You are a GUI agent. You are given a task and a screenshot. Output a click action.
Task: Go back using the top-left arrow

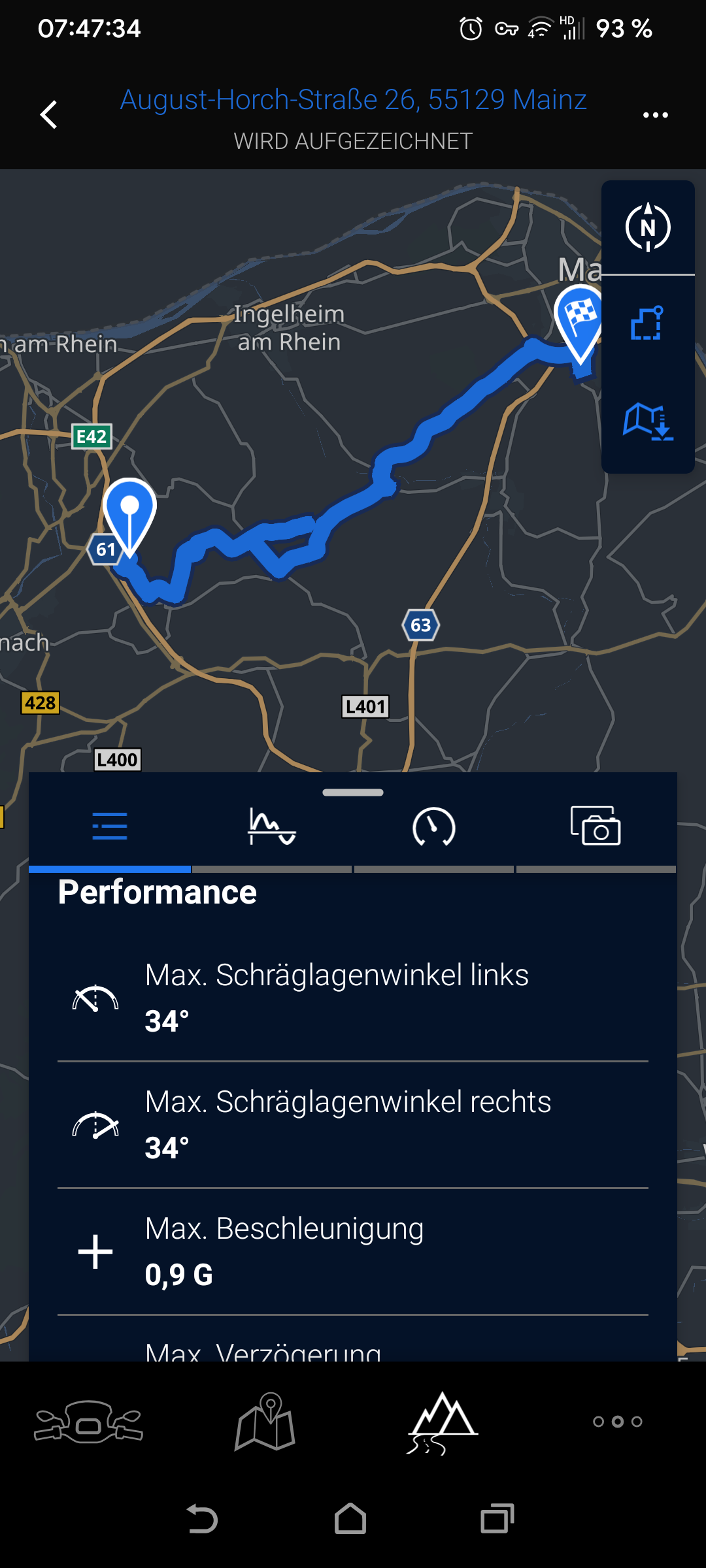point(49,115)
